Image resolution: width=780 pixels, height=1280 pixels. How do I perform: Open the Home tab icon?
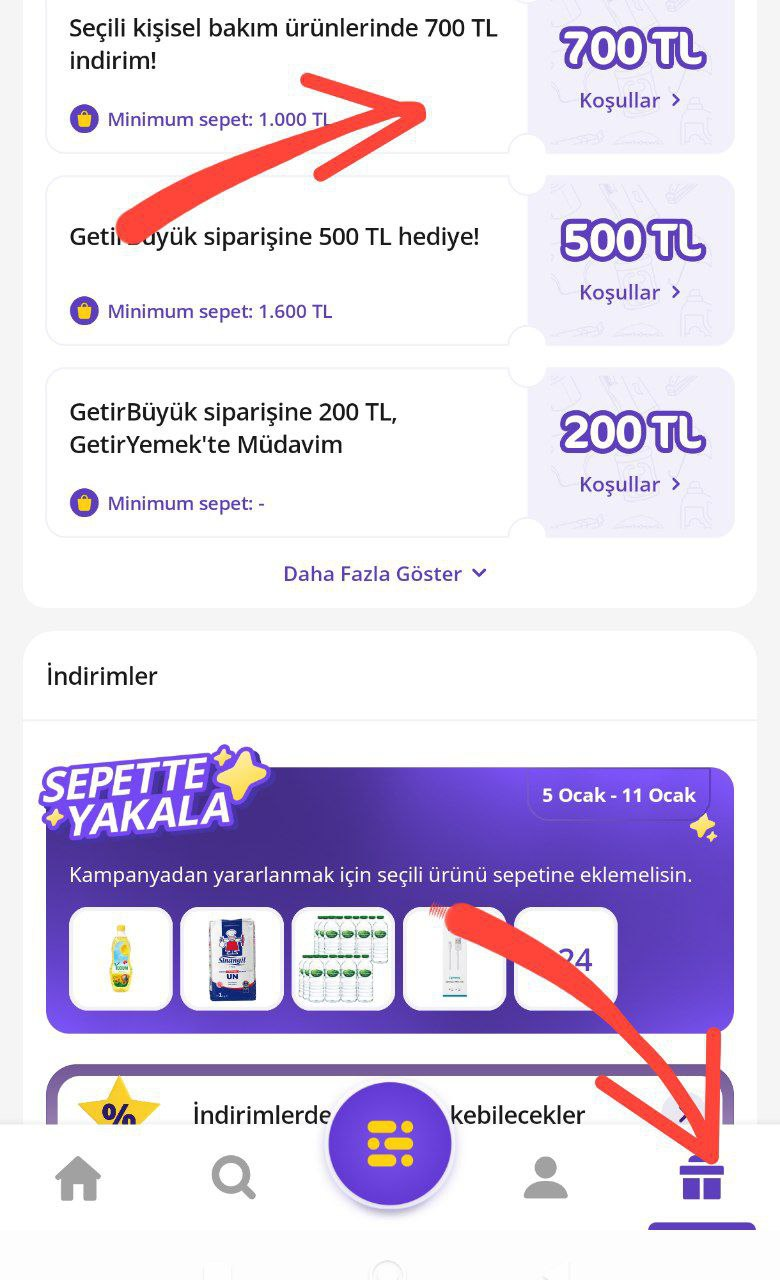pyautogui.click(x=78, y=1178)
